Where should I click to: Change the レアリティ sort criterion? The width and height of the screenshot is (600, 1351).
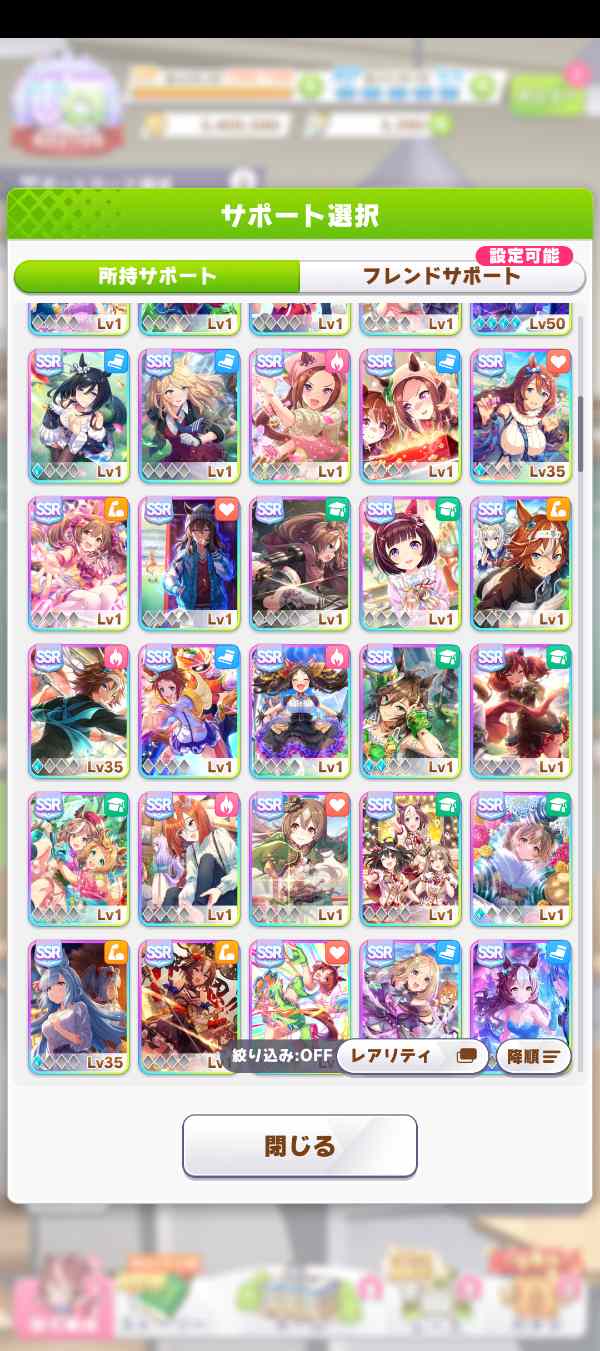(411, 1056)
